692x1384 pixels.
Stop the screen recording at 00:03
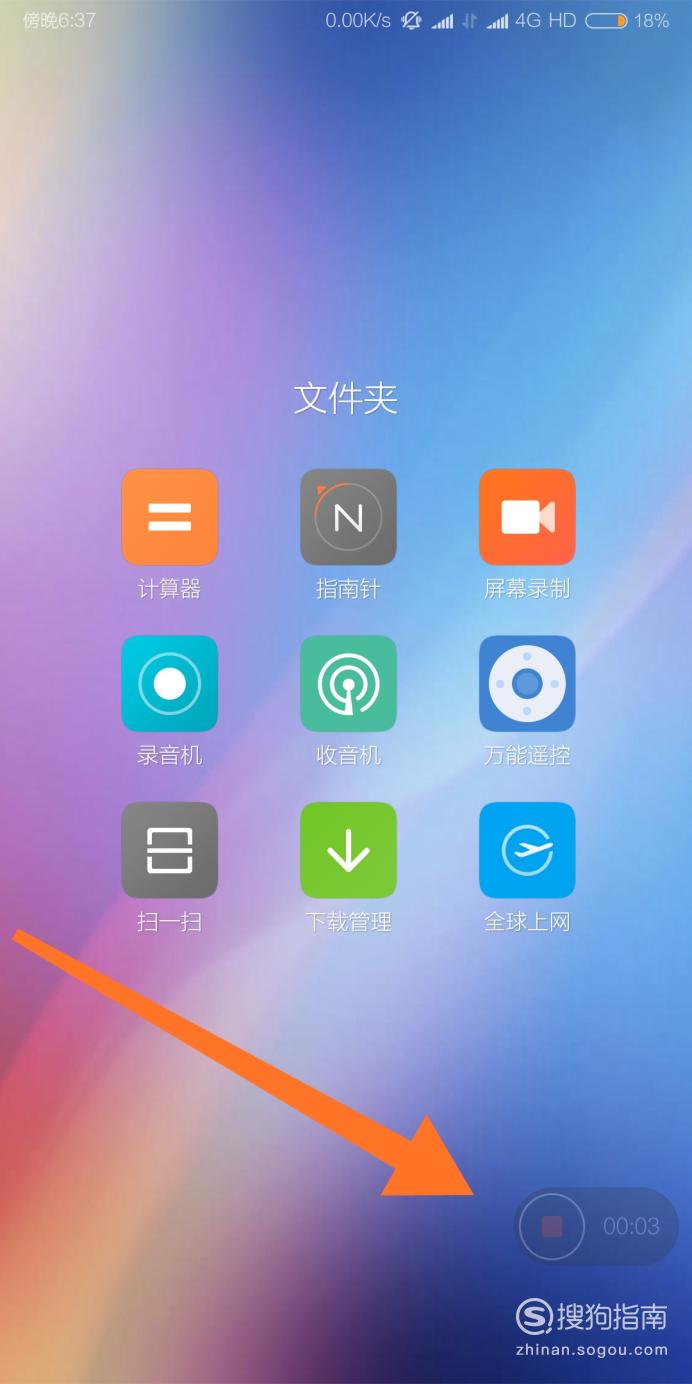tap(551, 1226)
